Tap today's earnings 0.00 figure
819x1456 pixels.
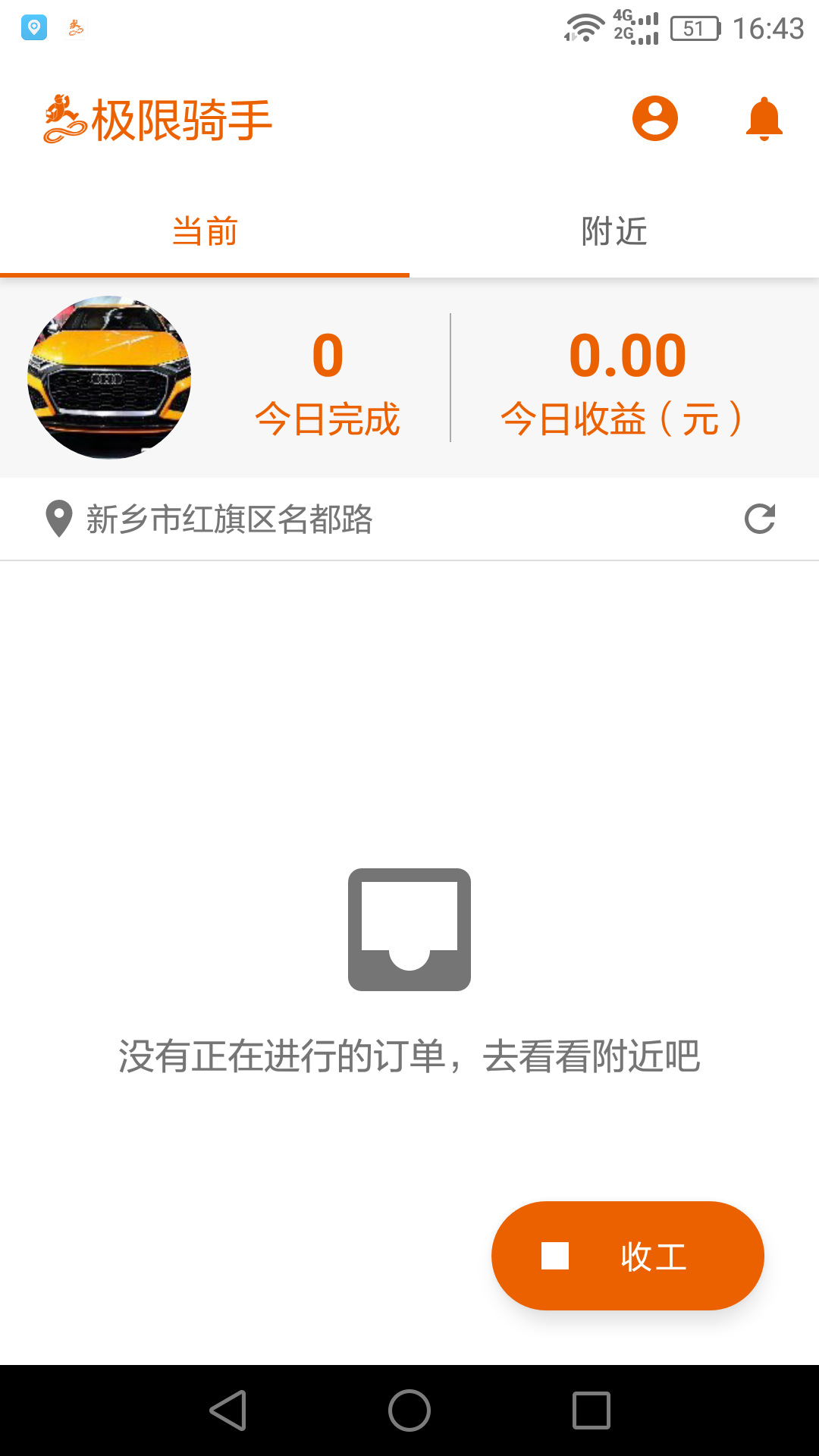(x=628, y=354)
